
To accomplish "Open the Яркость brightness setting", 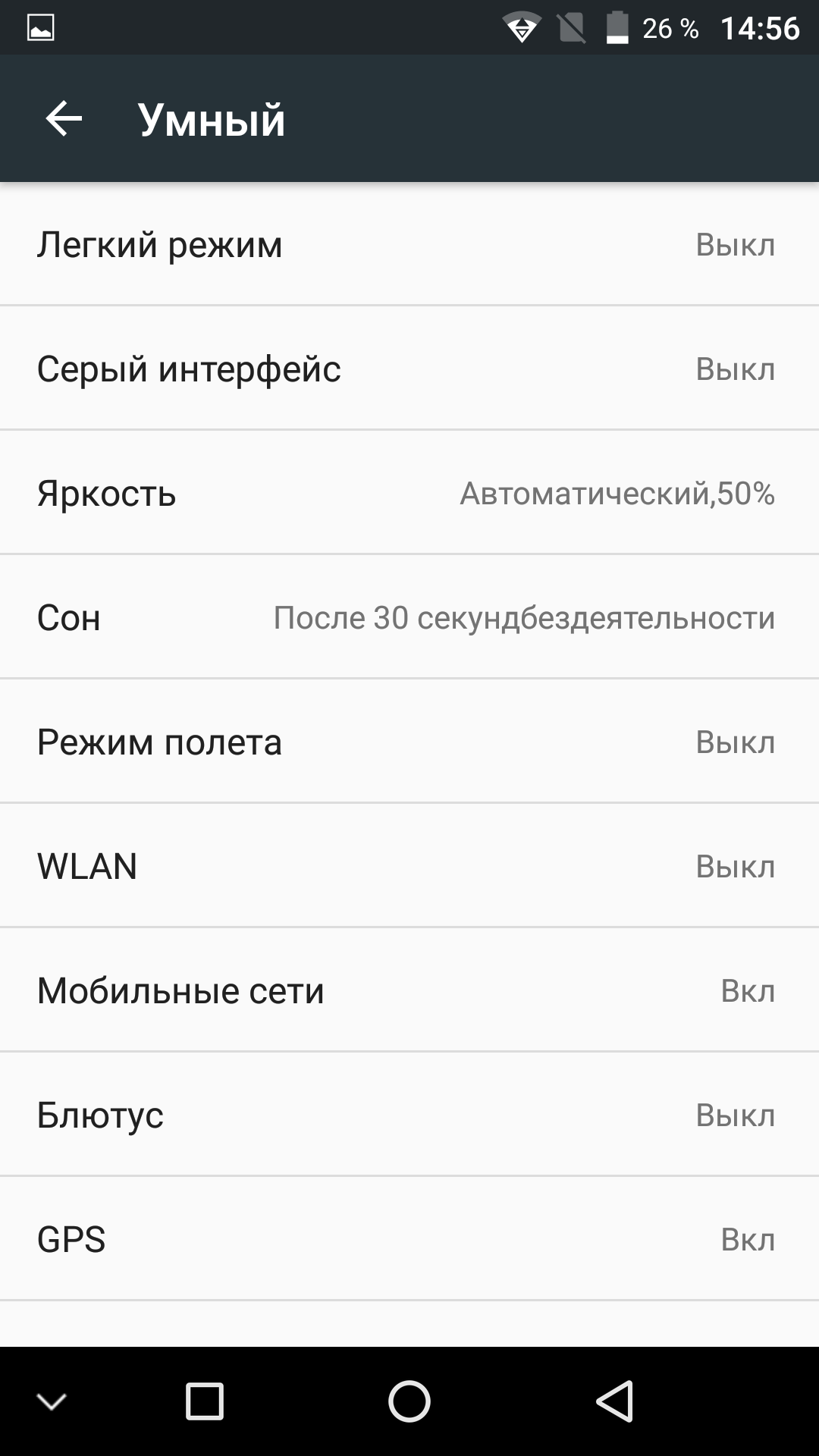I will (409, 493).
